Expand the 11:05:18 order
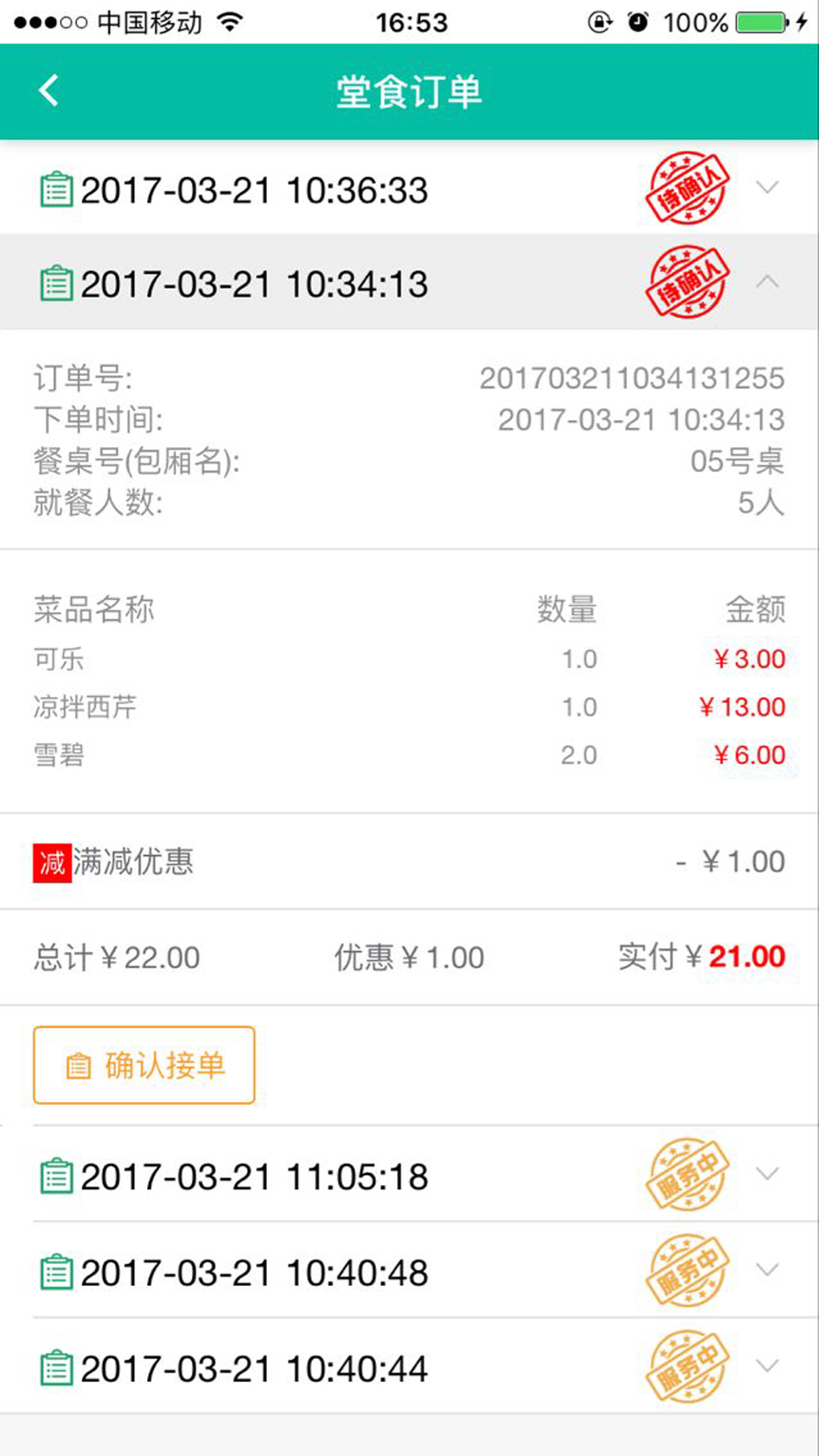The height and width of the screenshot is (1456, 819). [x=767, y=1174]
